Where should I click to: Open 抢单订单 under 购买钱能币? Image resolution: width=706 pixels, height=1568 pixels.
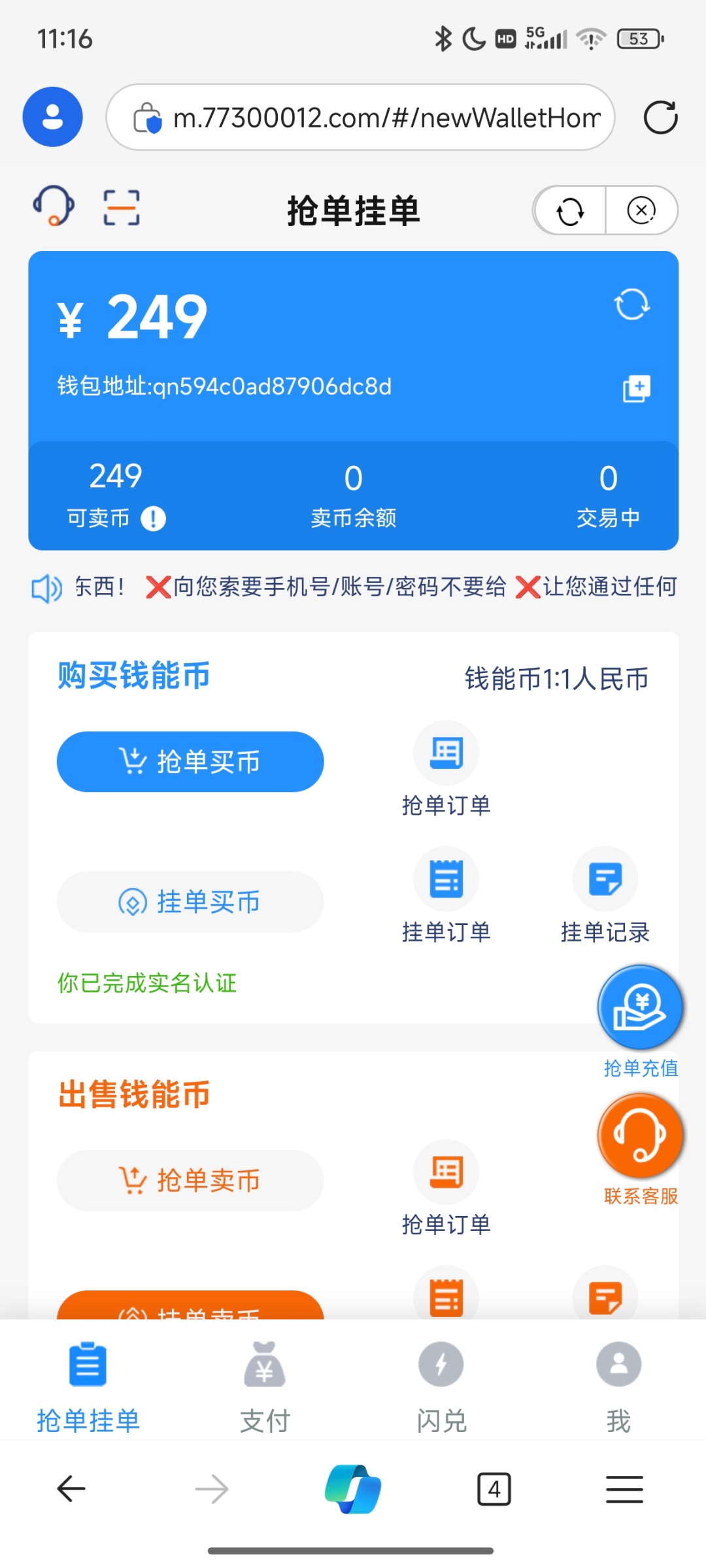coord(446,769)
